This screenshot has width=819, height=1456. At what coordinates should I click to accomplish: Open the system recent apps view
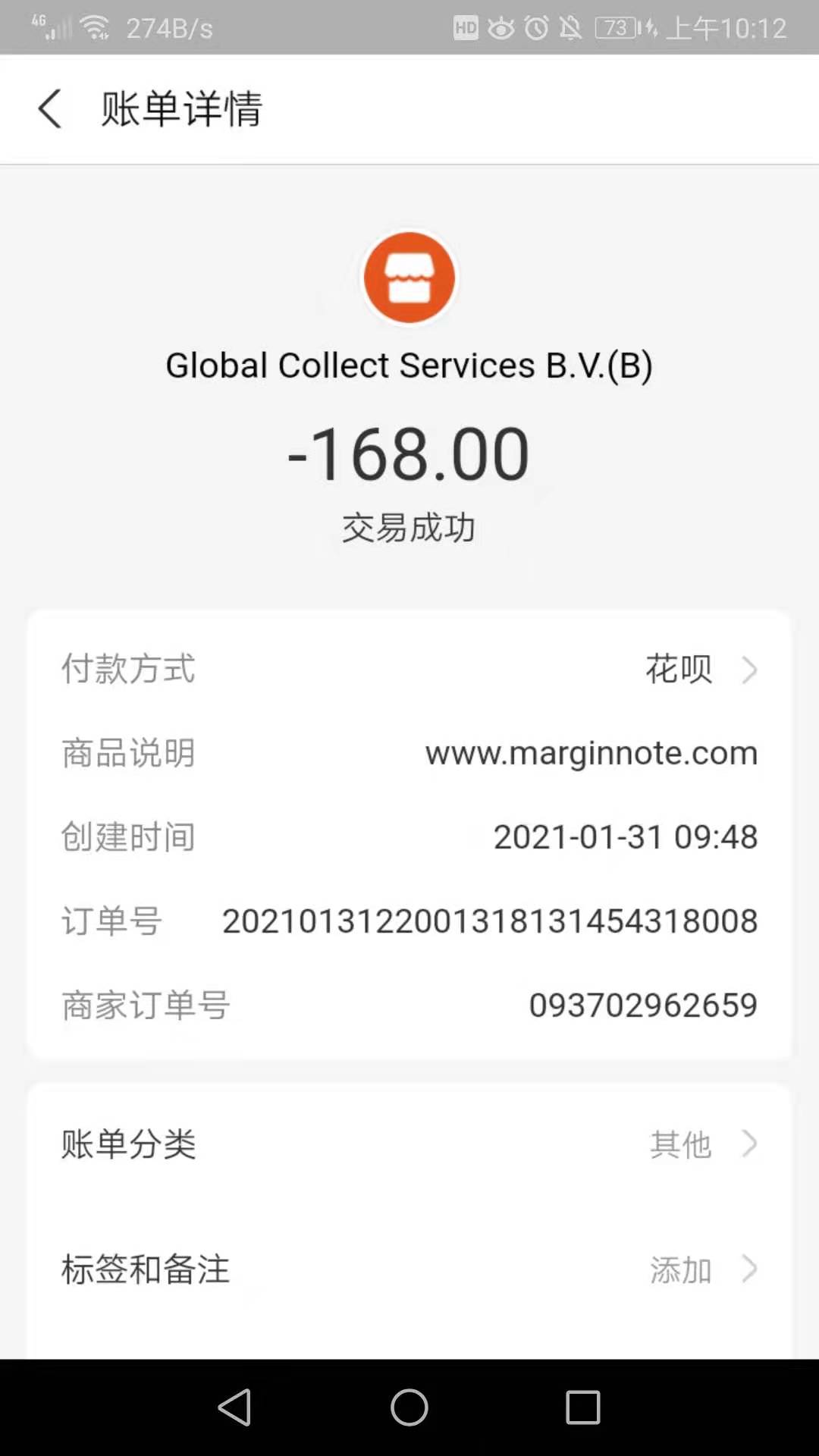point(582,1407)
